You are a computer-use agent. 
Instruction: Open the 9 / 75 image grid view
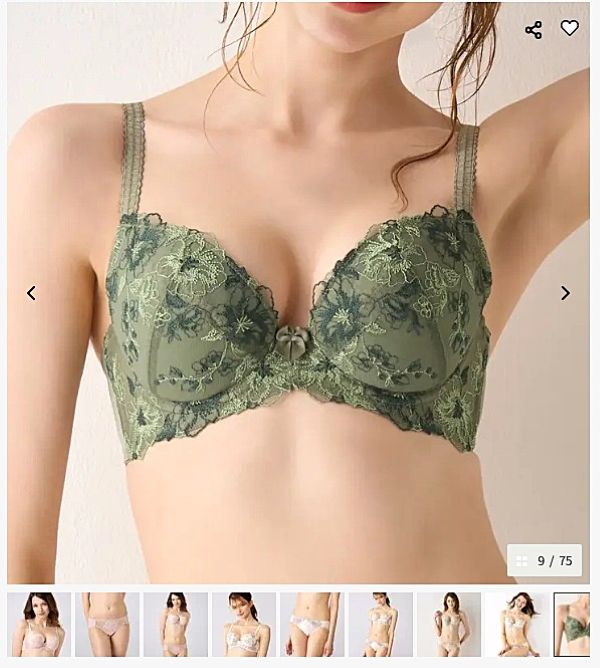544,560
